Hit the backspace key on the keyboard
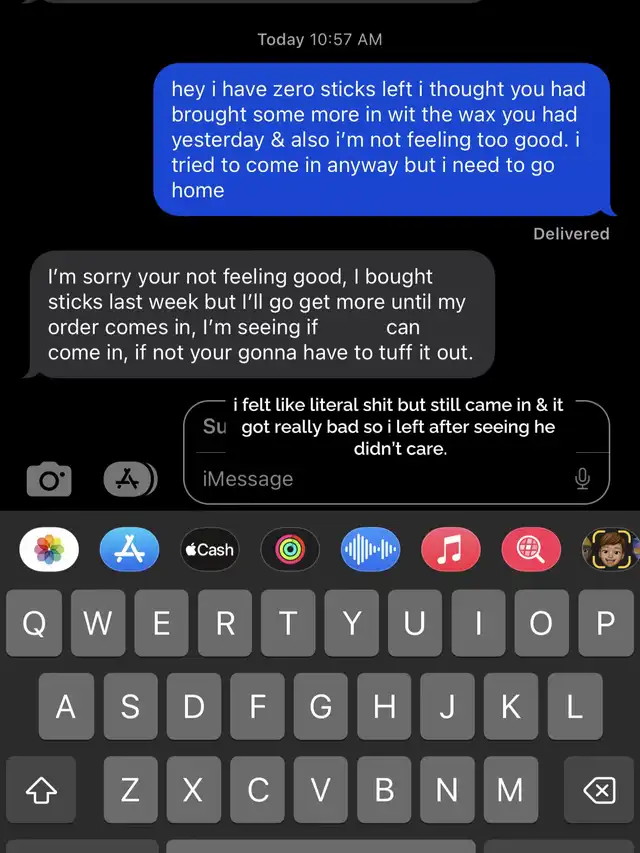Viewport: 640px width, 853px height. [598, 790]
